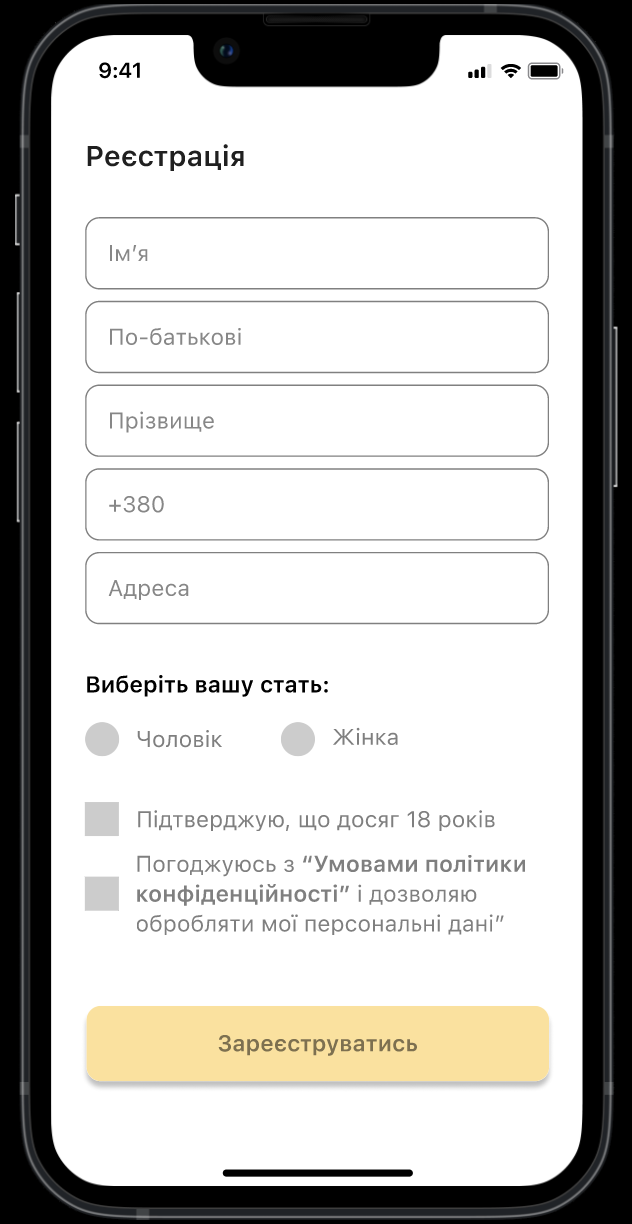Viewport: 632px width, 1224px height.
Task: Choose the Чоловік radio button
Action: [x=102, y=739]
